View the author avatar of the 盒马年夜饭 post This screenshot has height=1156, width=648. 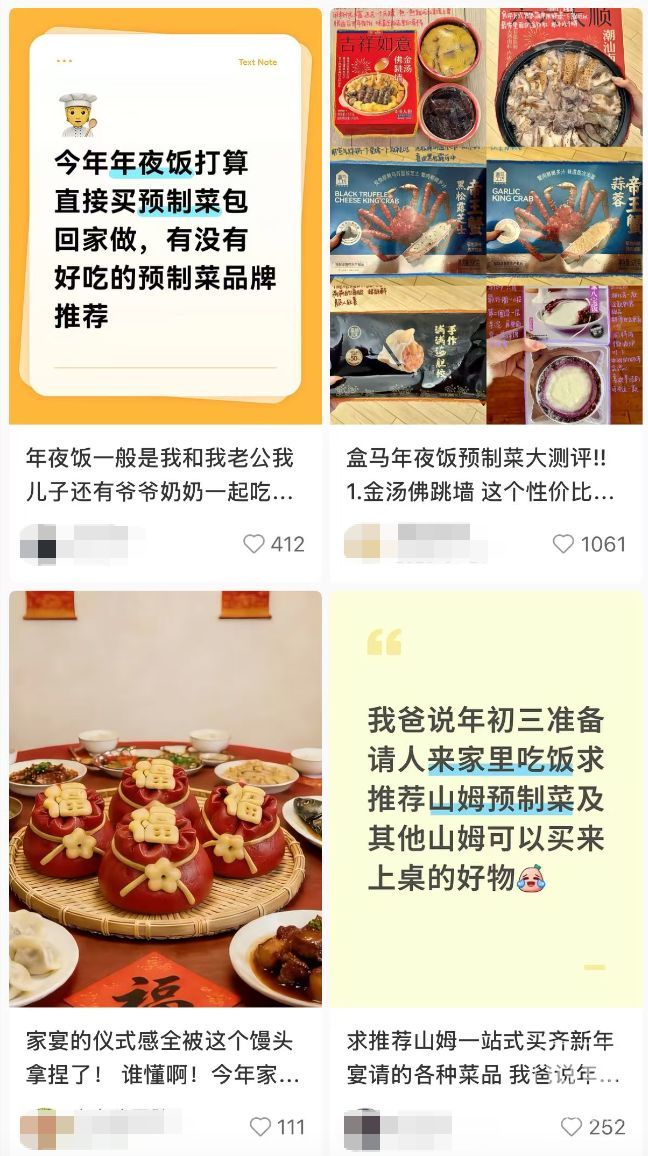(362, 542)
